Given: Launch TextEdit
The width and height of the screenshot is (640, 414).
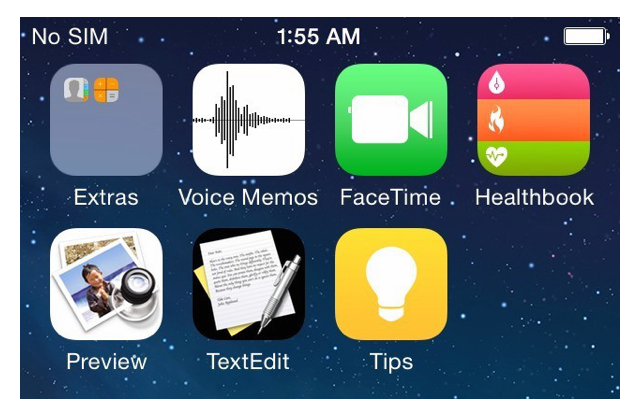Looking at the screenshot, I should (248, 284).
